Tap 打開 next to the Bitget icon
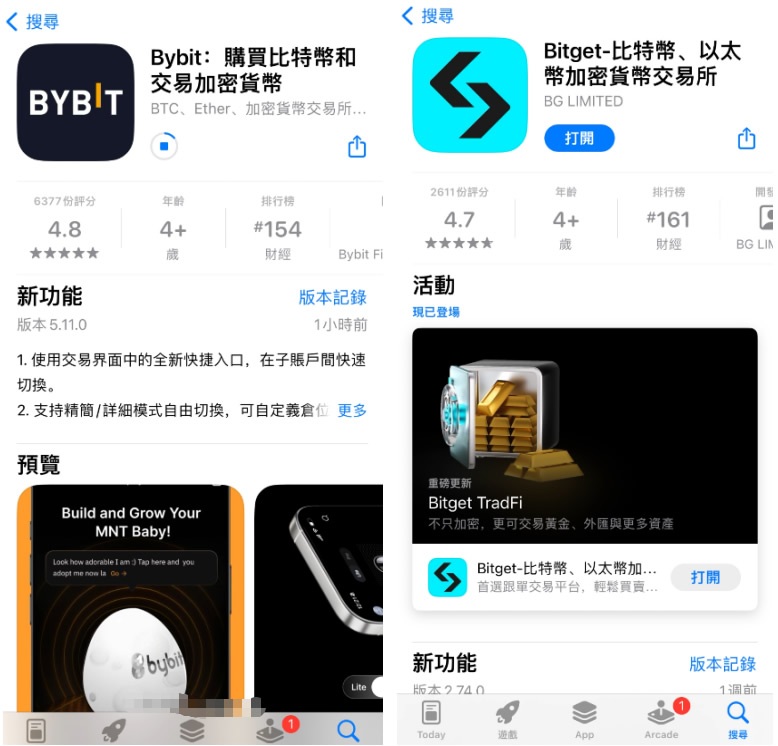 point(579,139)
